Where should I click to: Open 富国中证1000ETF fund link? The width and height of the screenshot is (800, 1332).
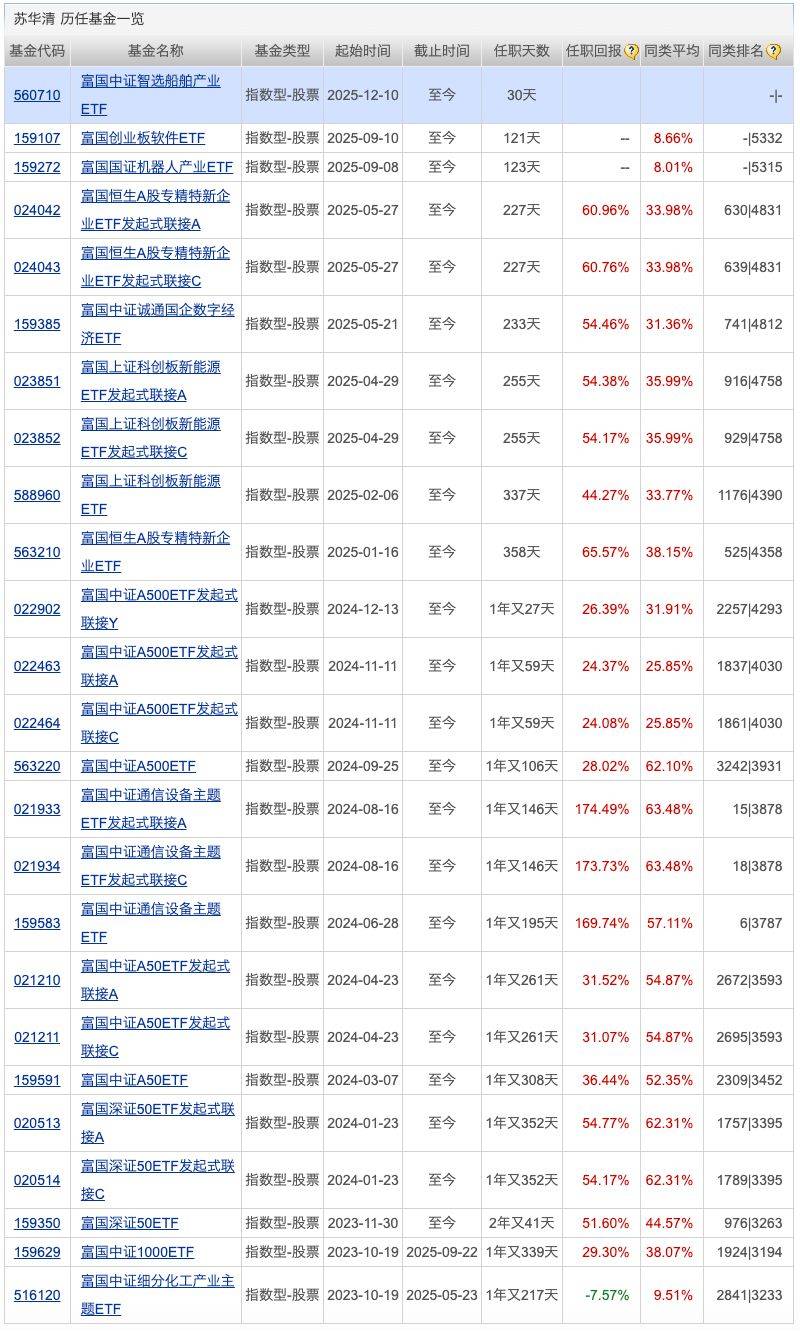137,1252
